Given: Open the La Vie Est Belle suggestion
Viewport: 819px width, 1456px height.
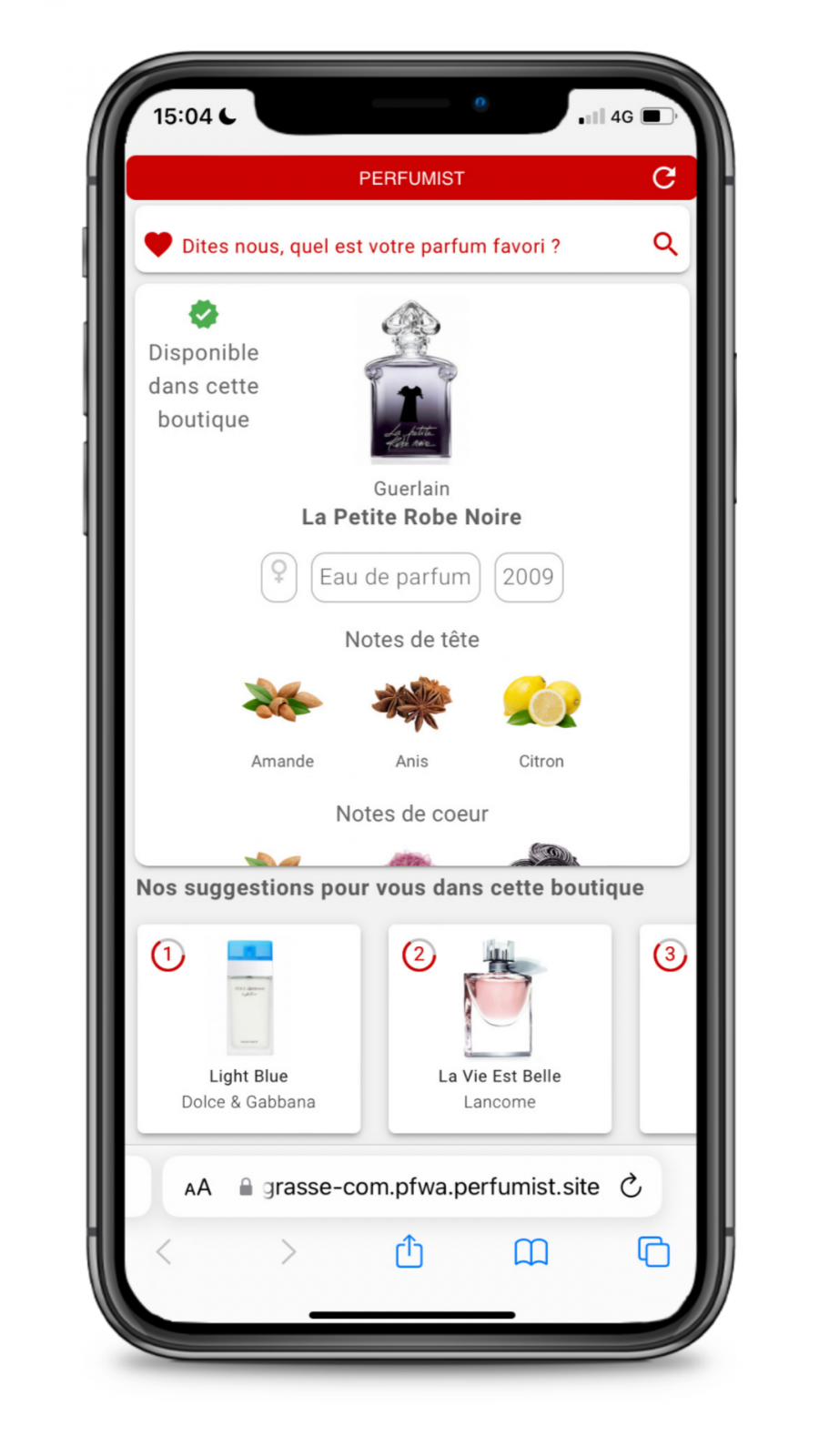Looking at the screenshot, I should 500,1028.
